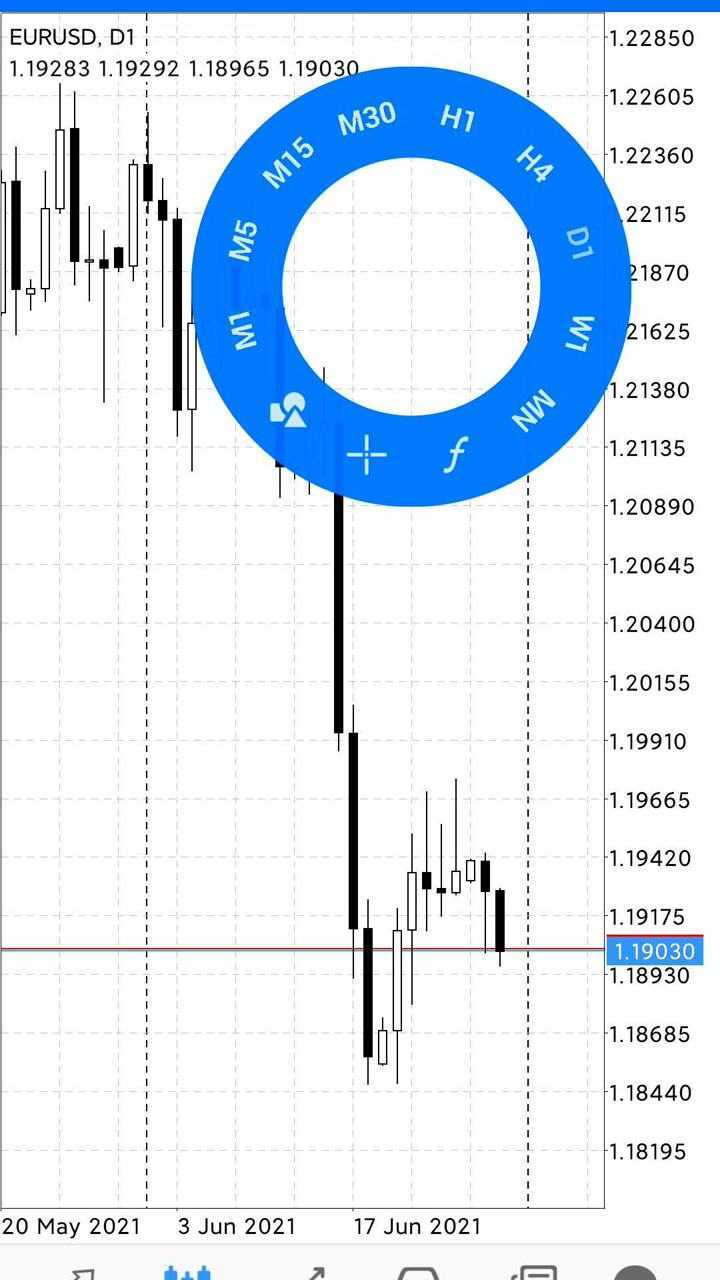Enable the crosshair tool
This screenshot has height=1280, width=720.
click(367, 455)
